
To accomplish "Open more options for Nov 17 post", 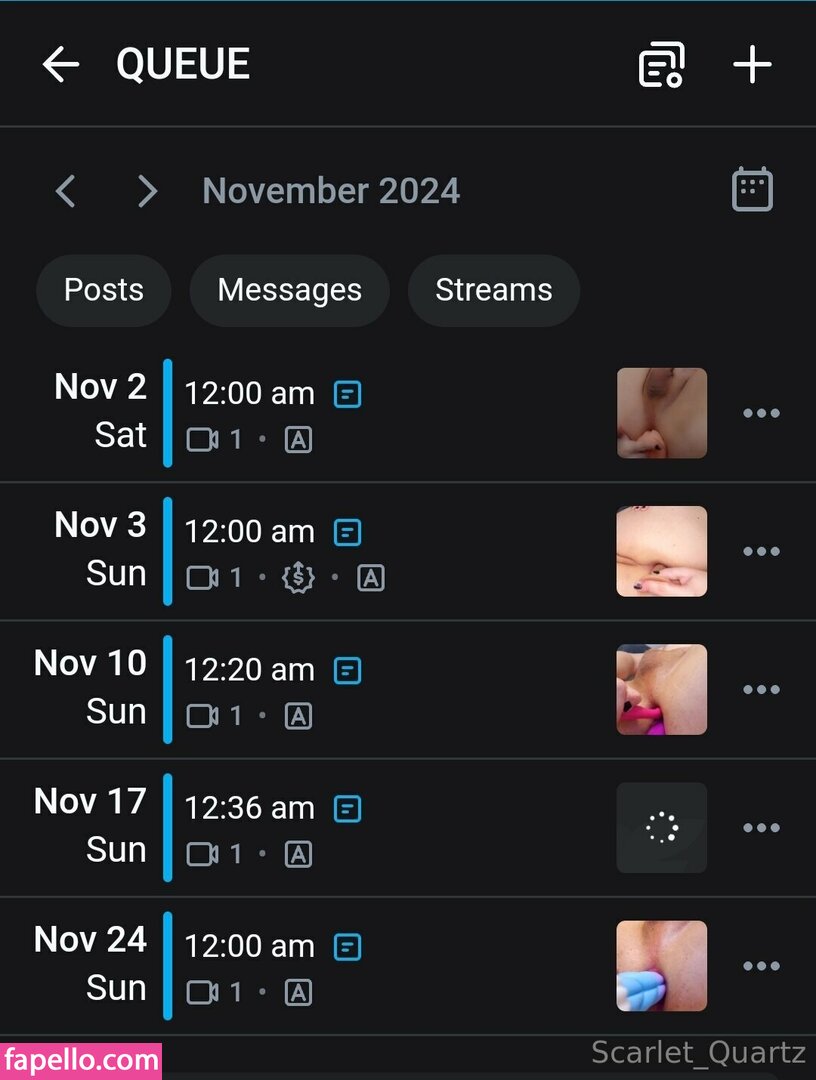I will pyautogui.click(x=761, y=827).
